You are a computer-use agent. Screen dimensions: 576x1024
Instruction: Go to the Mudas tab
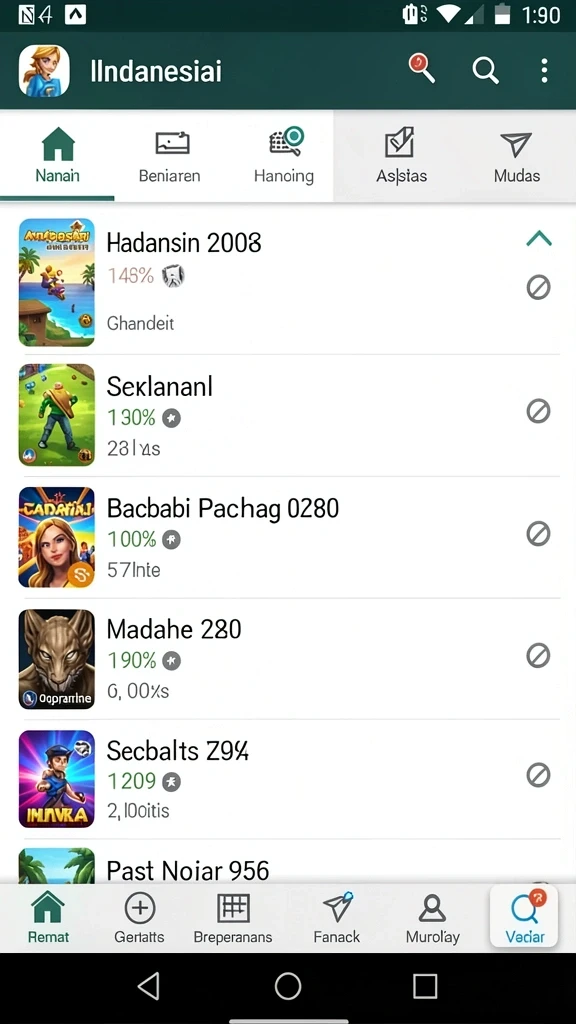pyautogui.click(x=517, y=157)
